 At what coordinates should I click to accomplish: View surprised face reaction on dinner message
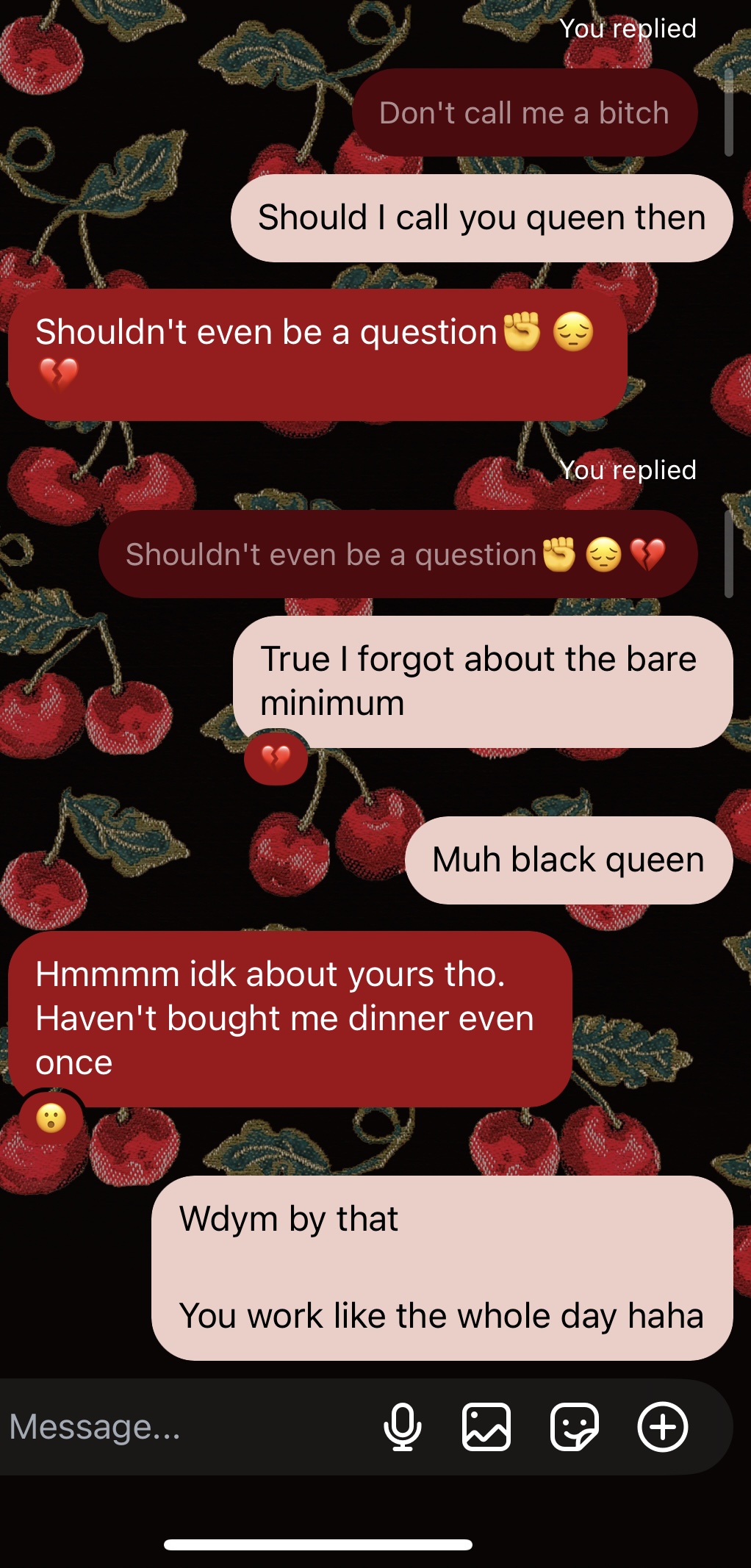click(51, 1119)
